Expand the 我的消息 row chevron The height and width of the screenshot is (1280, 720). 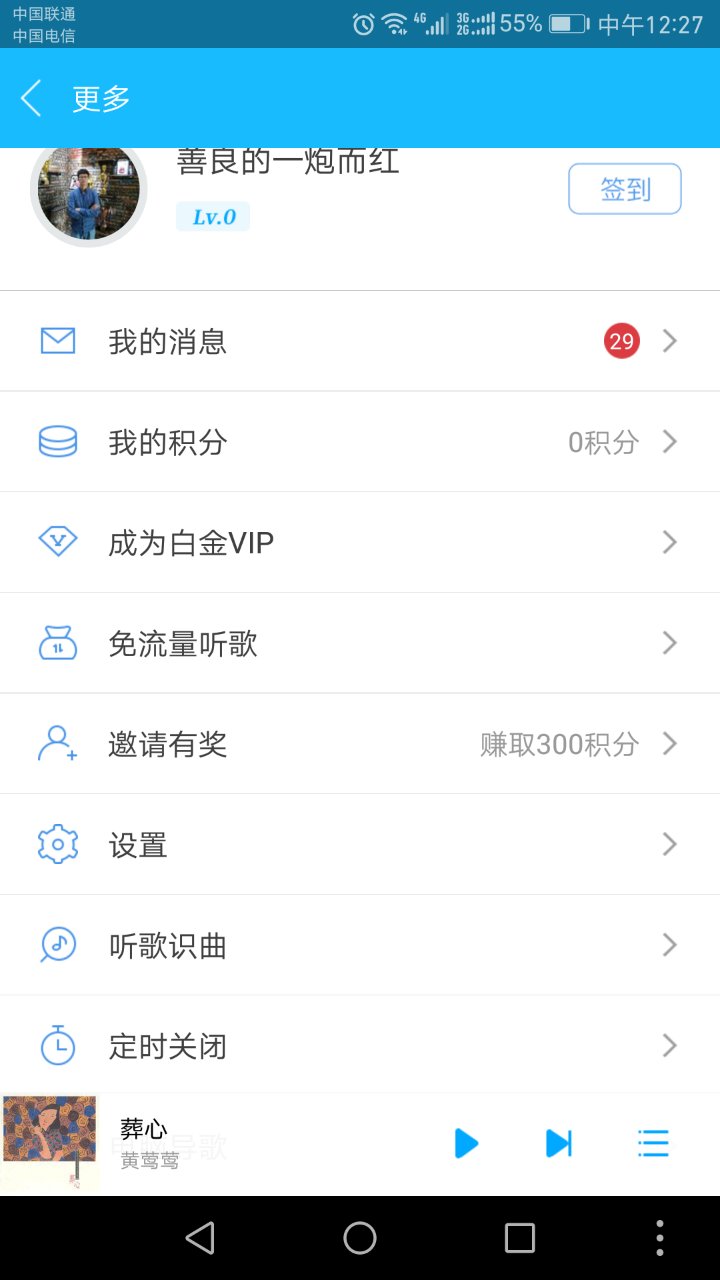[x=669, y=340]
